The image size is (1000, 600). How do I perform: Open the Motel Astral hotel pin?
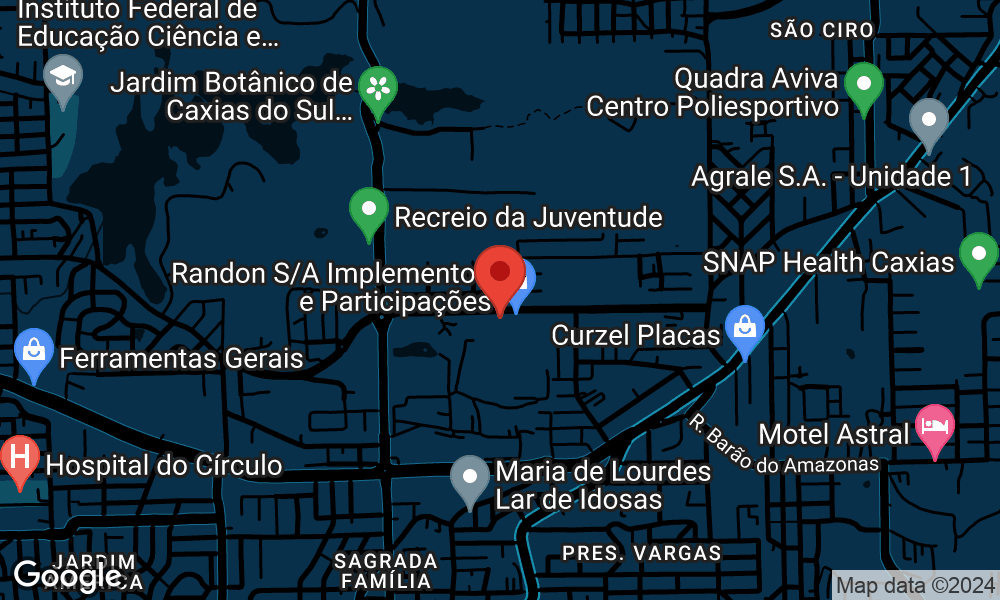pos(935,426)
